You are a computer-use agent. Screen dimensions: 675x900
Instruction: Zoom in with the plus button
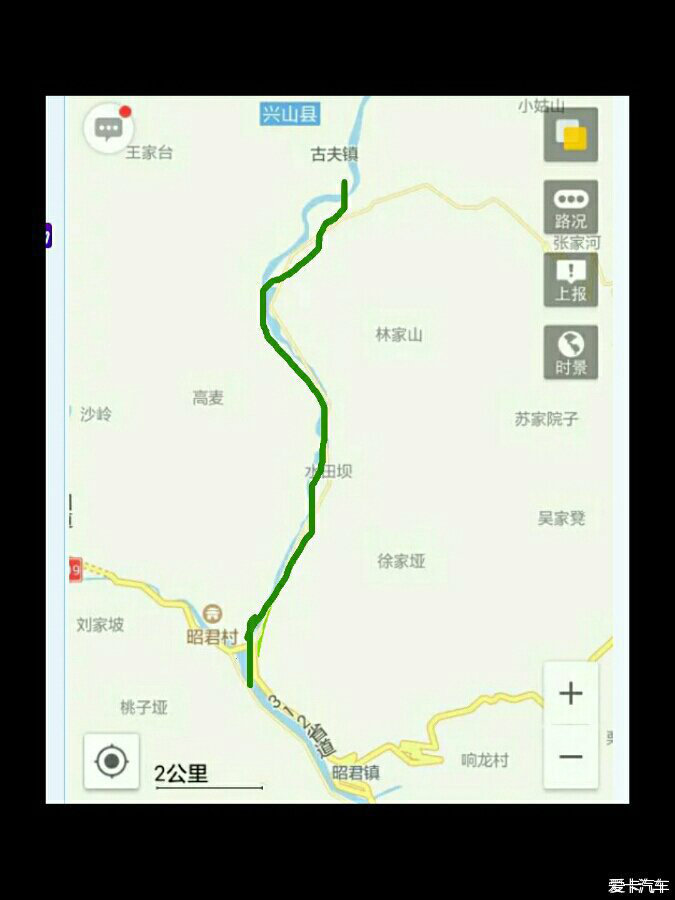point(571,693)
